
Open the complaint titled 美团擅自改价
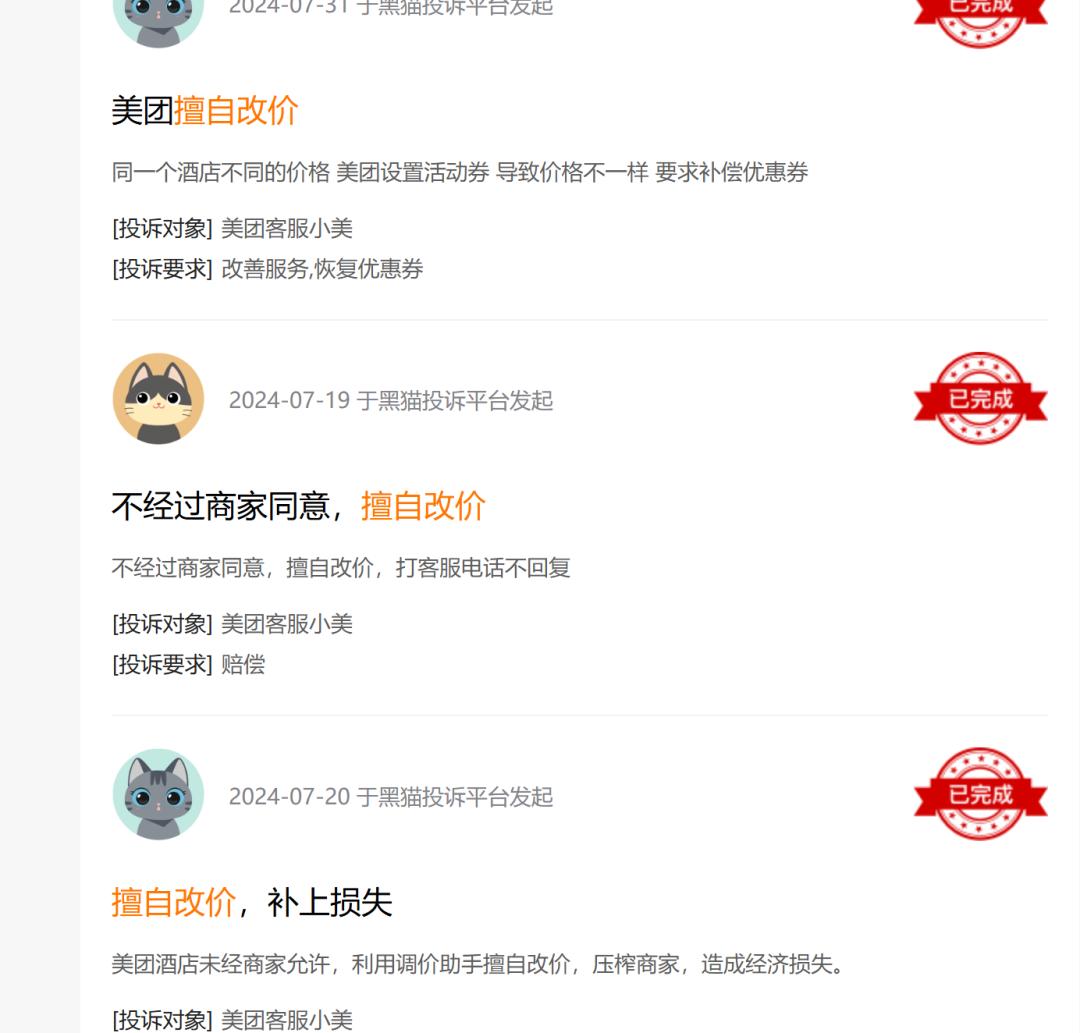tap(205, 110)
